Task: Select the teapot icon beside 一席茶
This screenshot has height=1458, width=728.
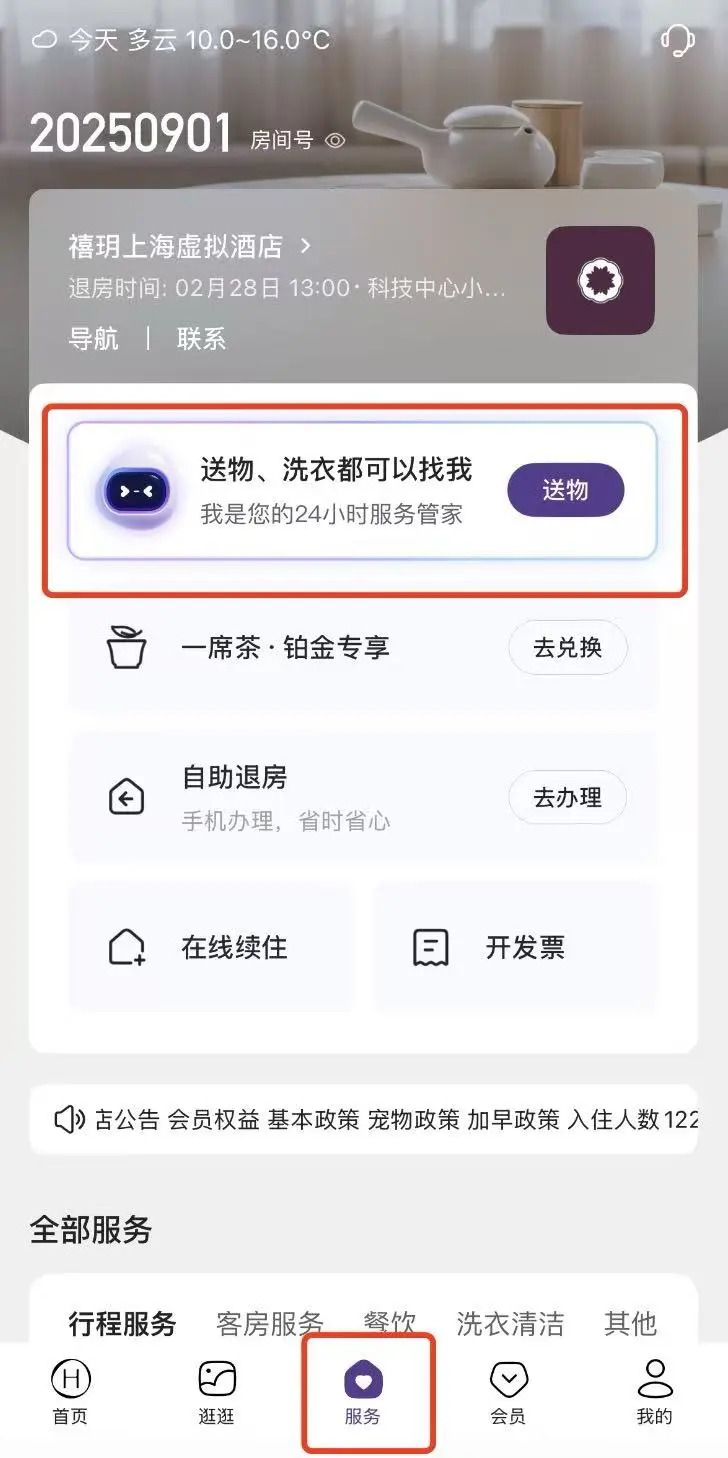Action: pos(126,648)
